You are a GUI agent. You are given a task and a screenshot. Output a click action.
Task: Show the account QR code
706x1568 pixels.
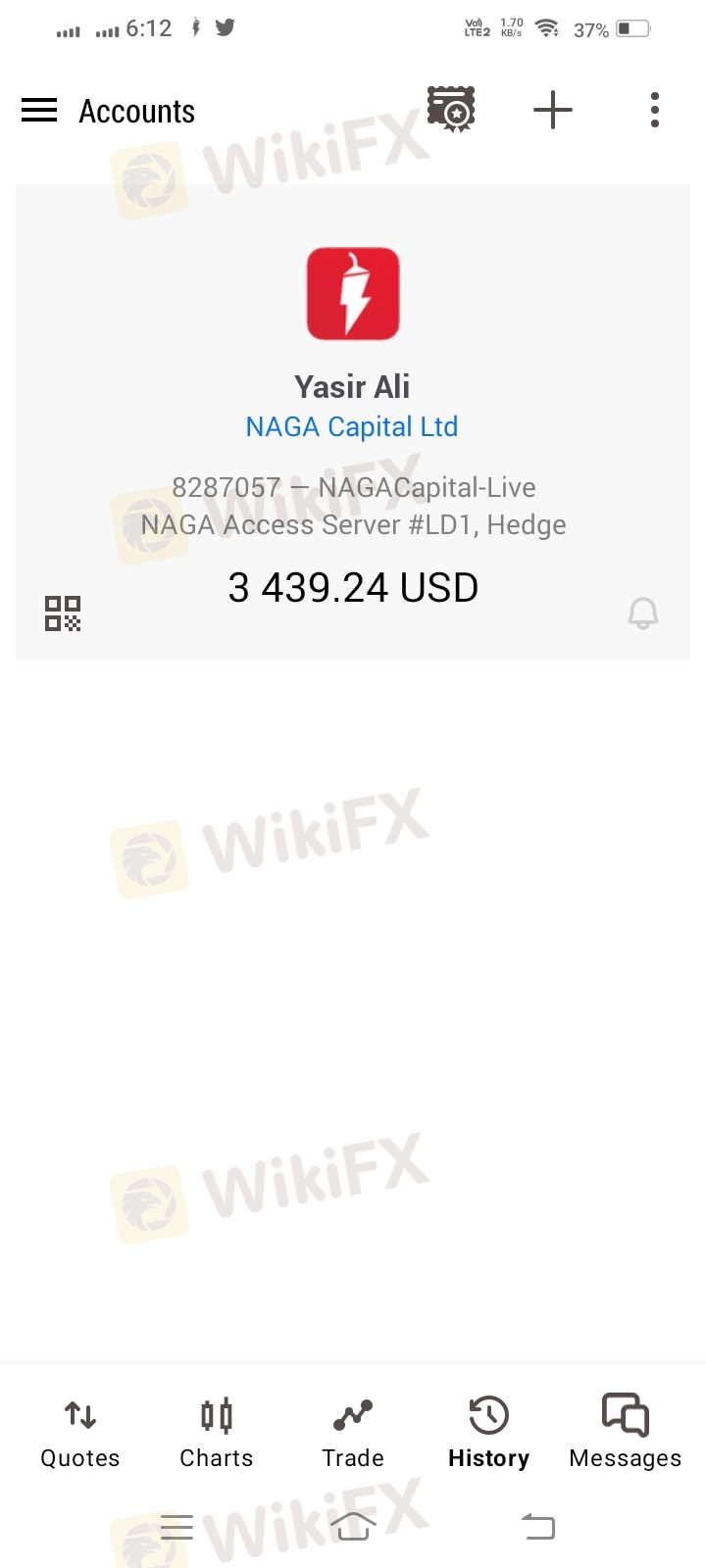pos(63,613)
